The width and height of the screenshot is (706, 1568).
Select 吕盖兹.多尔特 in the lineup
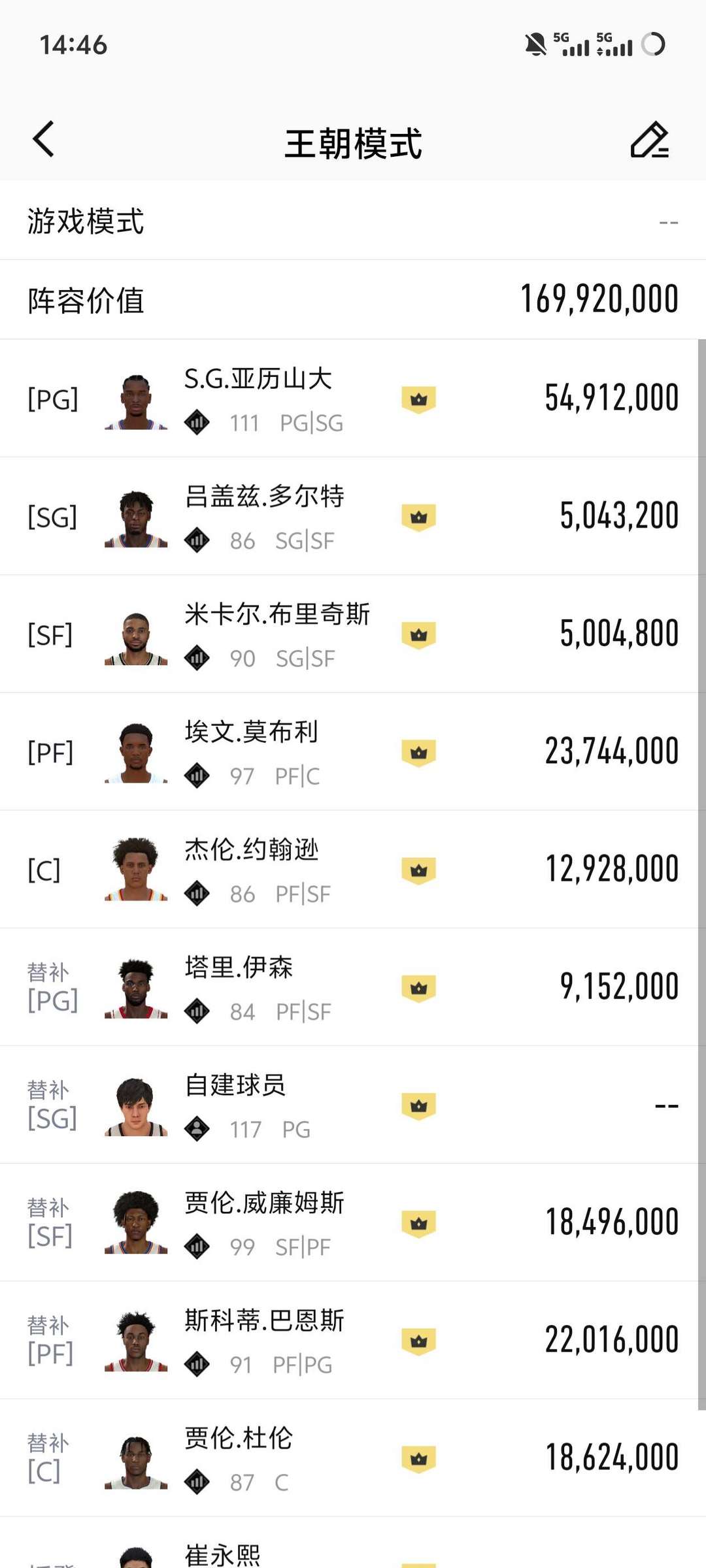(x=353, y=516)
